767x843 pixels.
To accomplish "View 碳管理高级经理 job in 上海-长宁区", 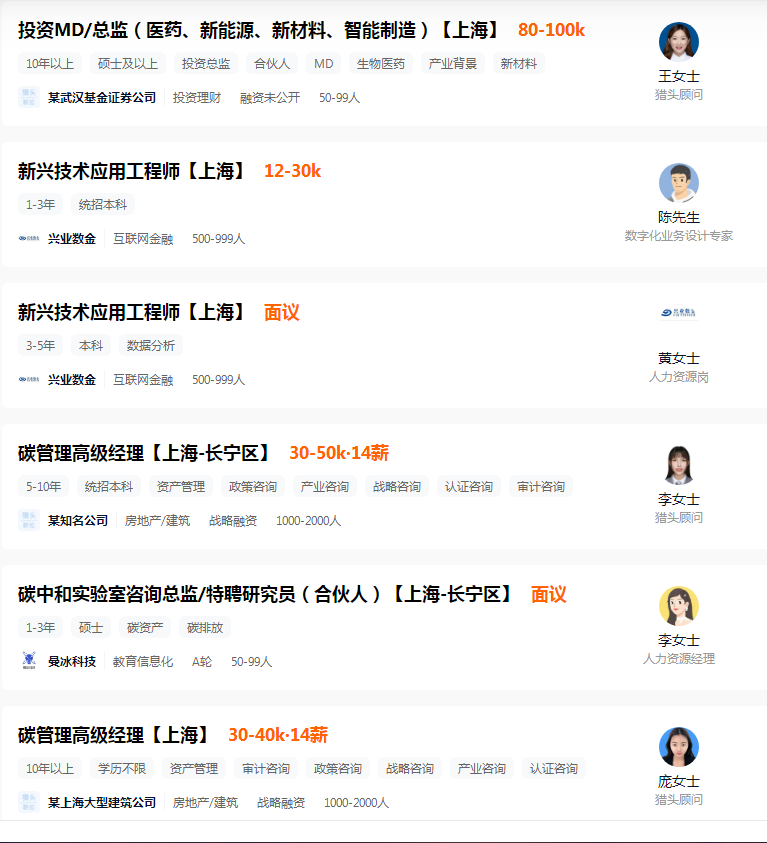I will pos(145,453).
